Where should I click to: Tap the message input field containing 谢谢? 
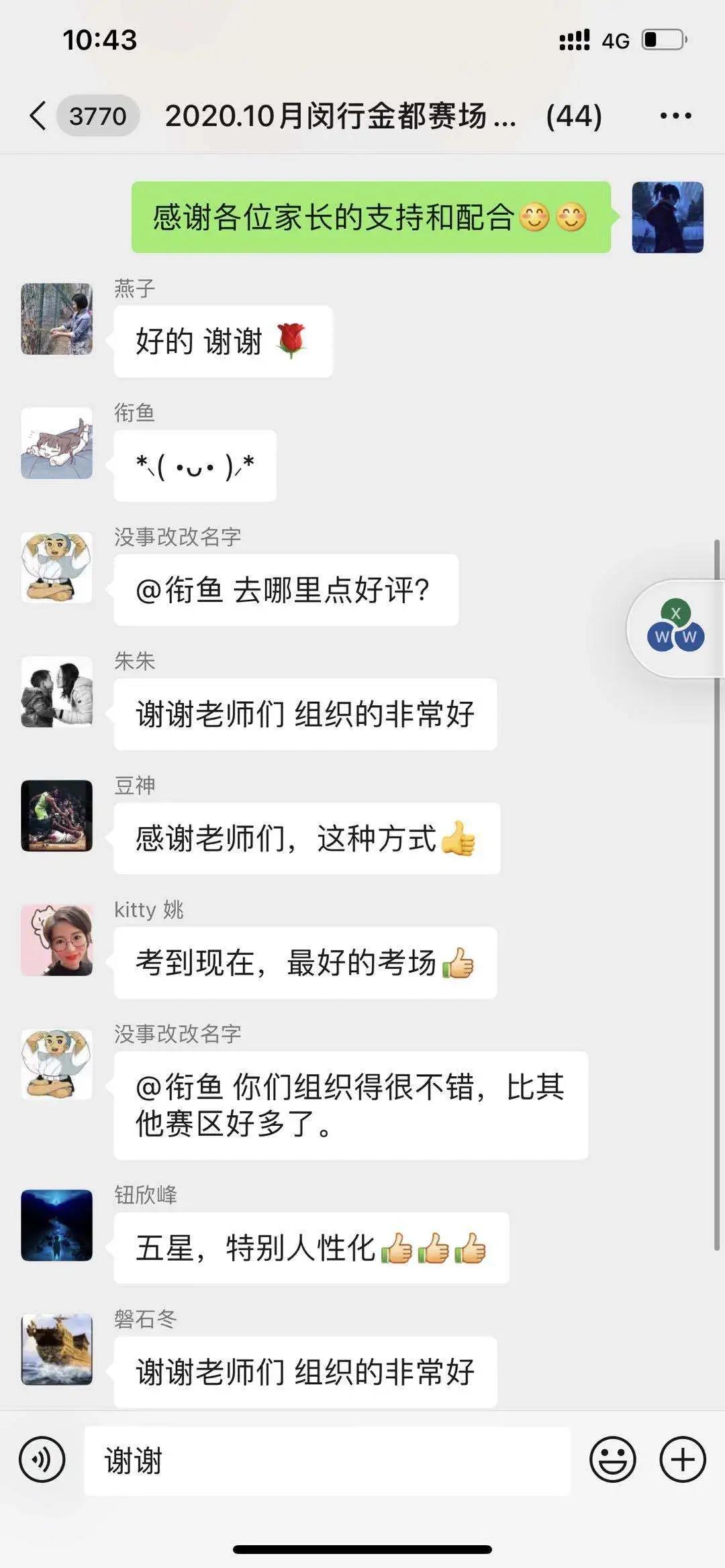[x=327, y=1461]
